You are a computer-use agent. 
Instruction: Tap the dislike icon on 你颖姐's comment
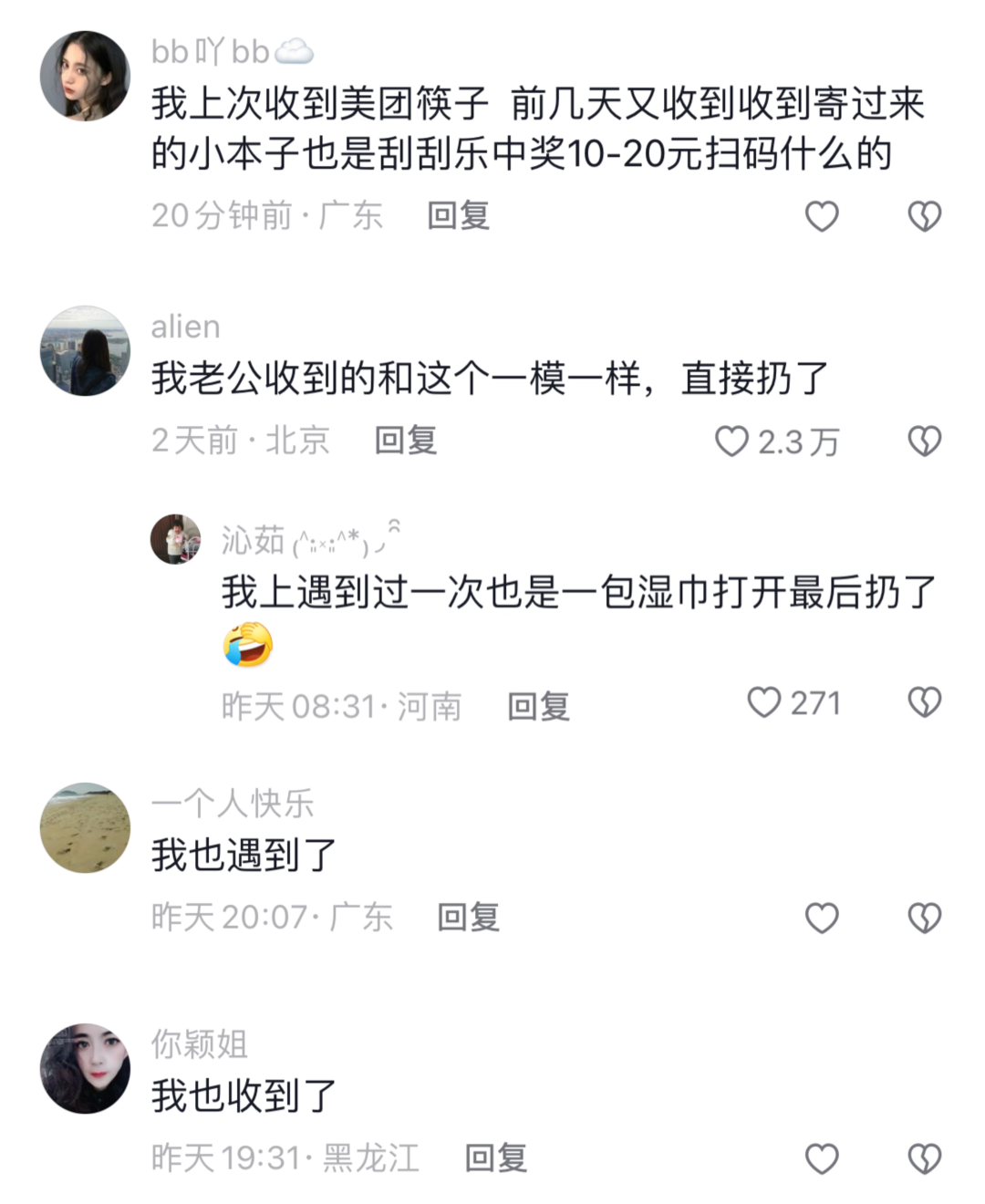(925, 1158)
